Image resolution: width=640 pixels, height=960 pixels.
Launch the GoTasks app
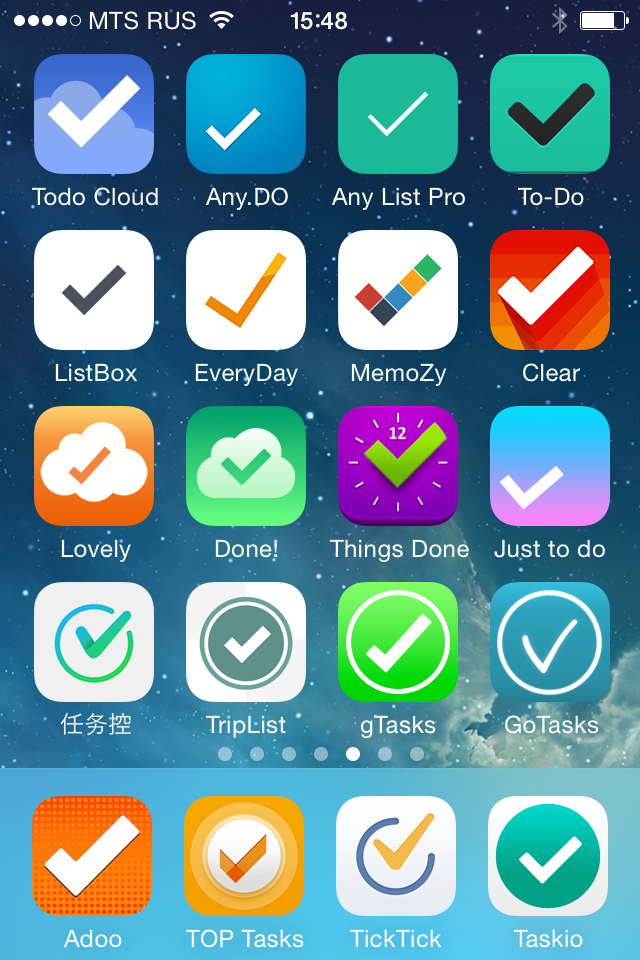click(550, 642)
